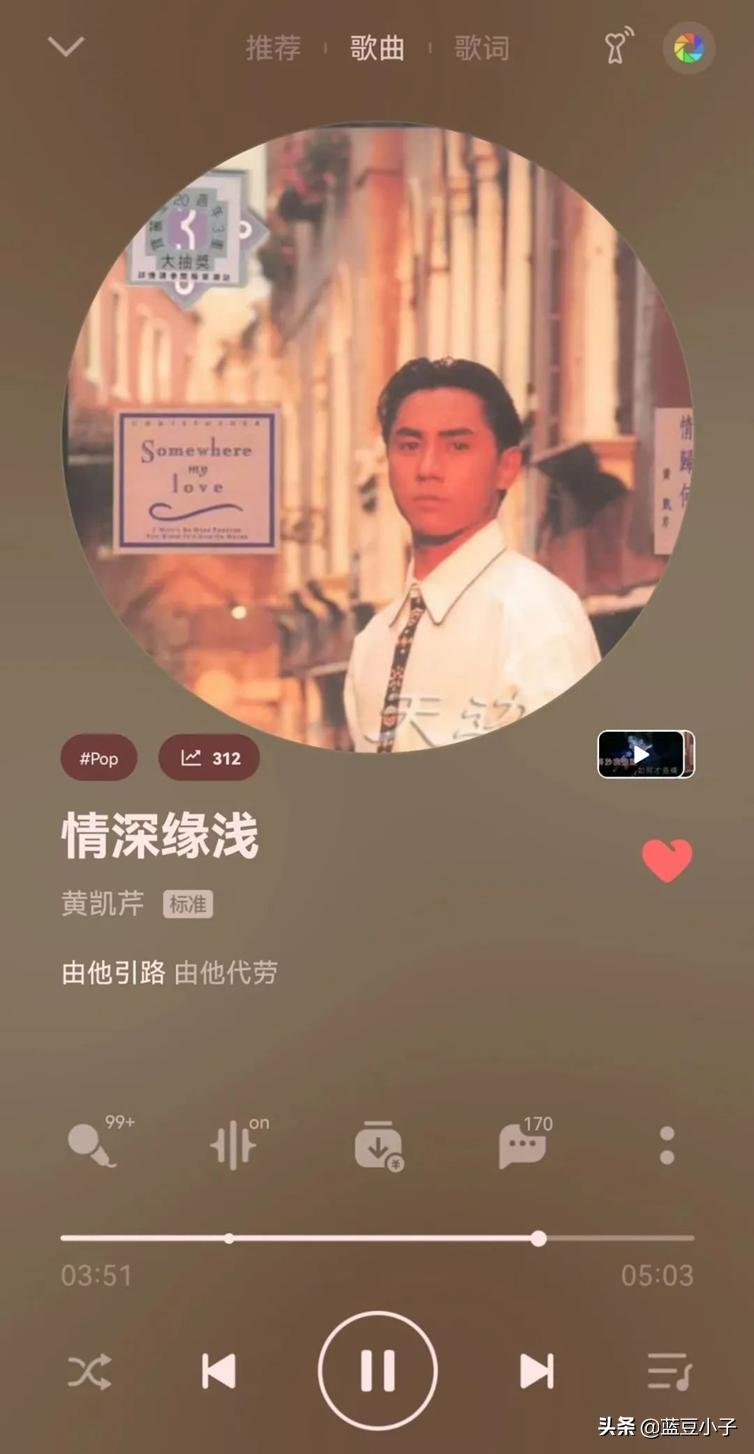Unlike the song via the red heart
The height and width of the screenshot is (1454, 754).
tap(667, 862)
